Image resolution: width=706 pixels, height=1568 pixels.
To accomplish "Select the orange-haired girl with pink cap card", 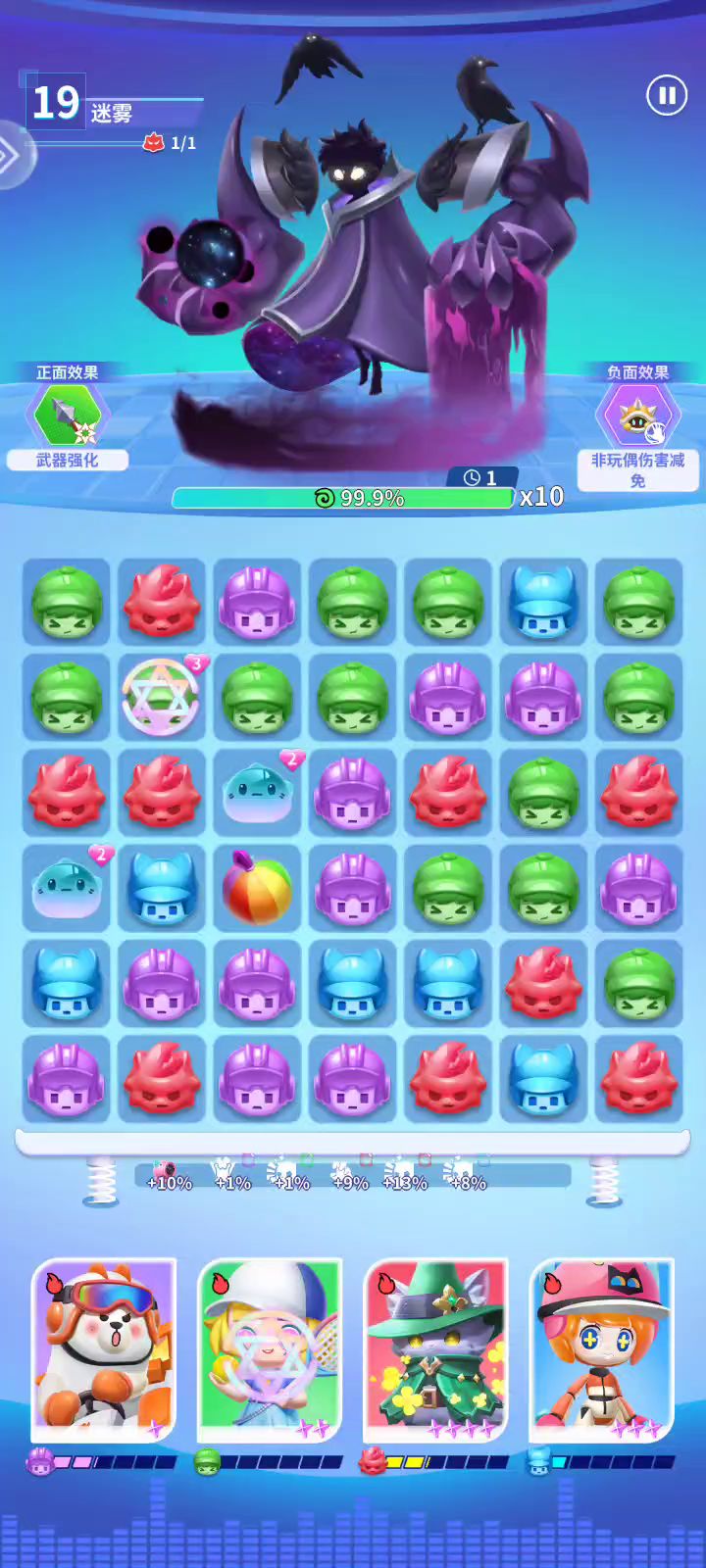I will (601, 1347).
